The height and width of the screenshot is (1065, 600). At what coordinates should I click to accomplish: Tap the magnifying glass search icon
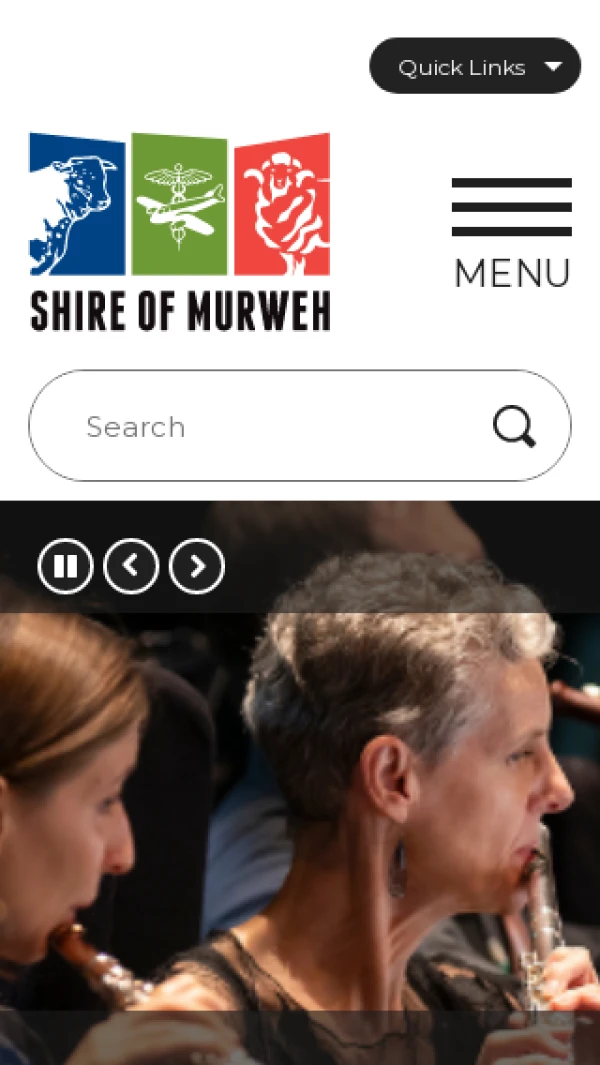pyautogui.click(x=515, y=427)
